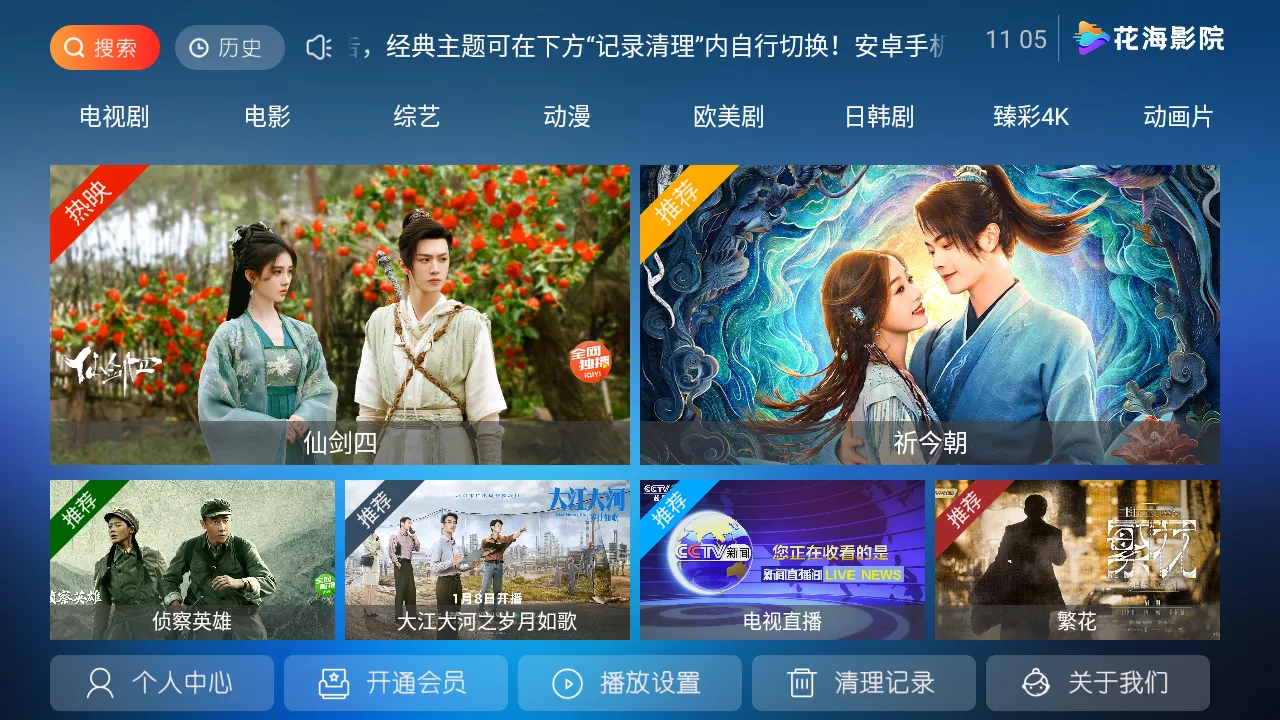Open the 臻彩4K section
Screen dimensions: 1280x720
(x=1031, y=117)
